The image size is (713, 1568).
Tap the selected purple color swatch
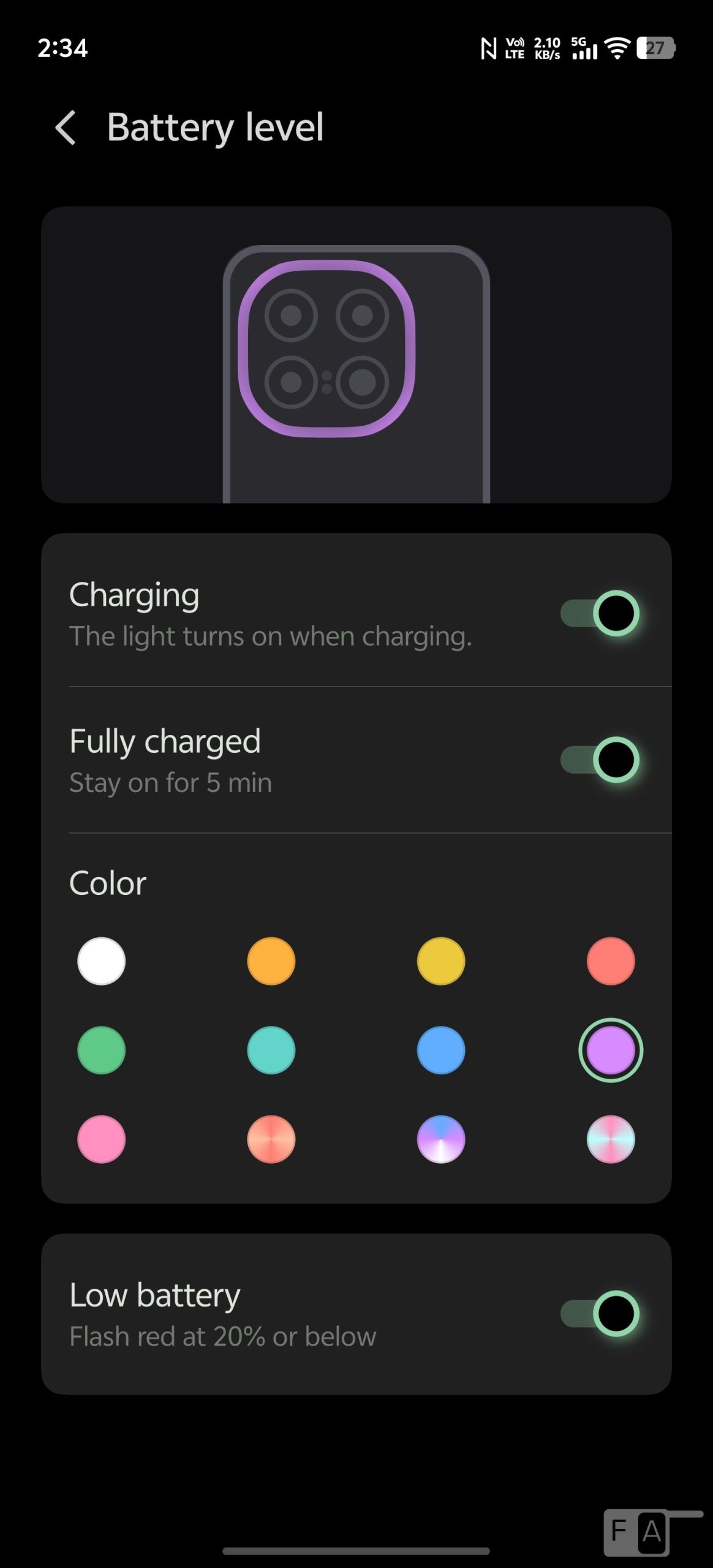click(611, 1050)
